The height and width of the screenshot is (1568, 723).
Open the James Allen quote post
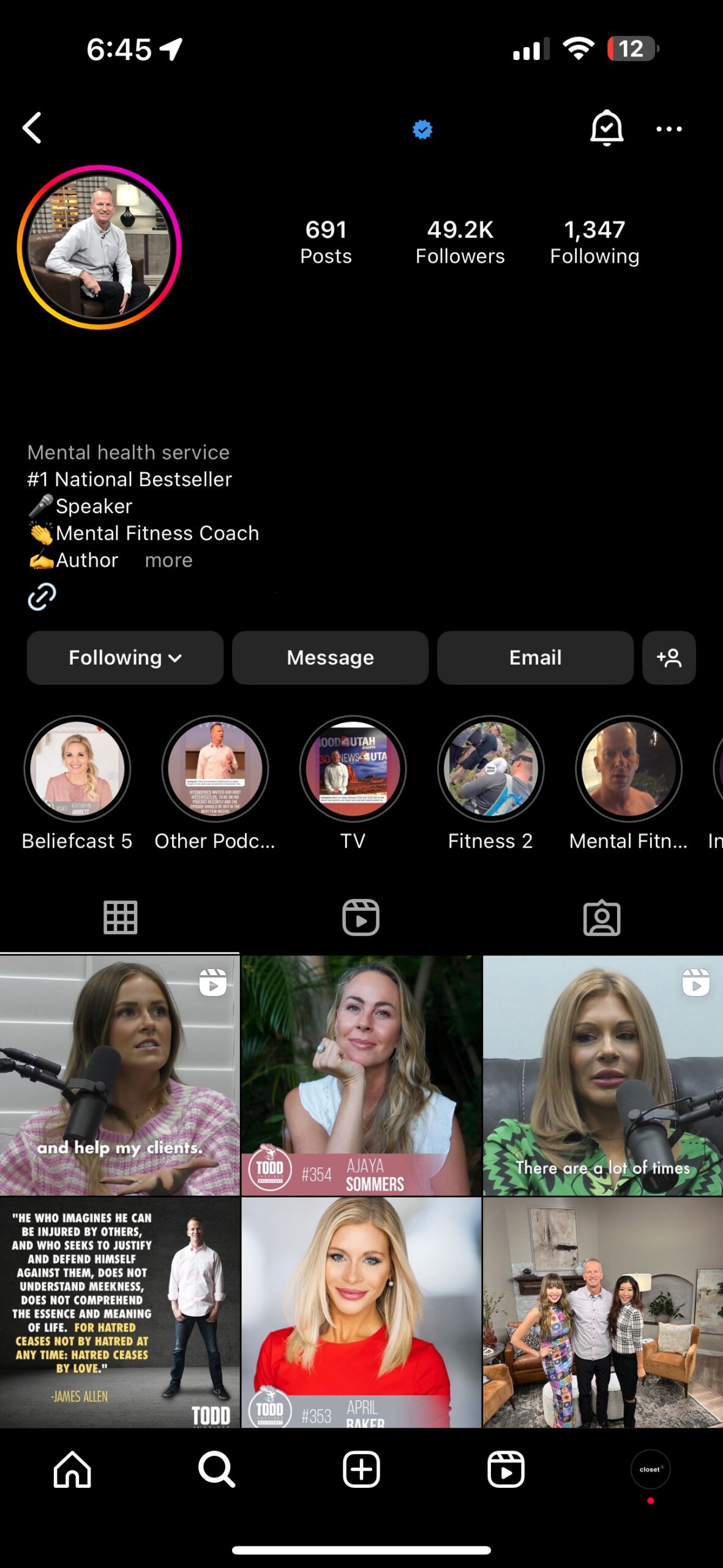click(120, 1312)
